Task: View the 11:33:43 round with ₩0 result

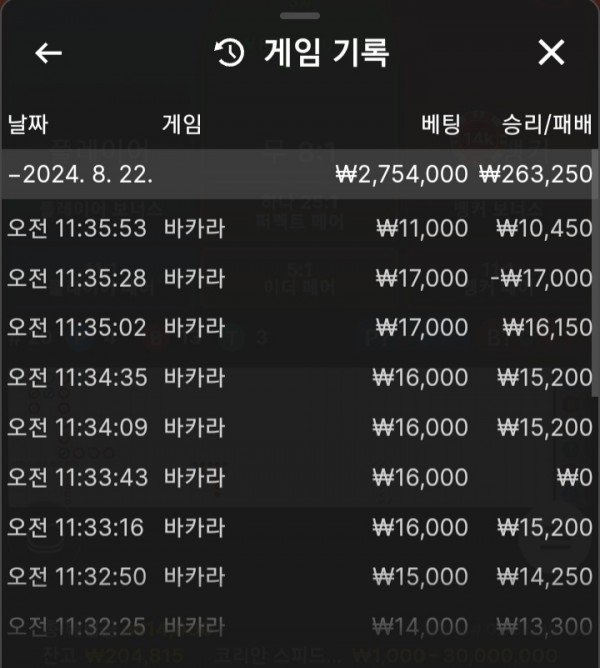Action: (300, 476)
